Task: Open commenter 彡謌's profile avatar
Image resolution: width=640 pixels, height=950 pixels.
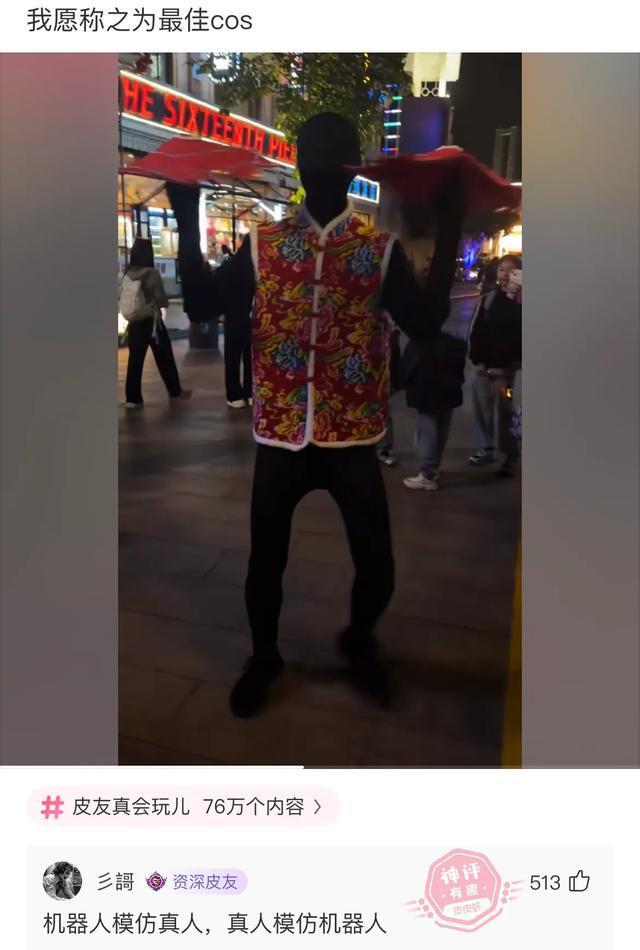Action: pos(62,881)
